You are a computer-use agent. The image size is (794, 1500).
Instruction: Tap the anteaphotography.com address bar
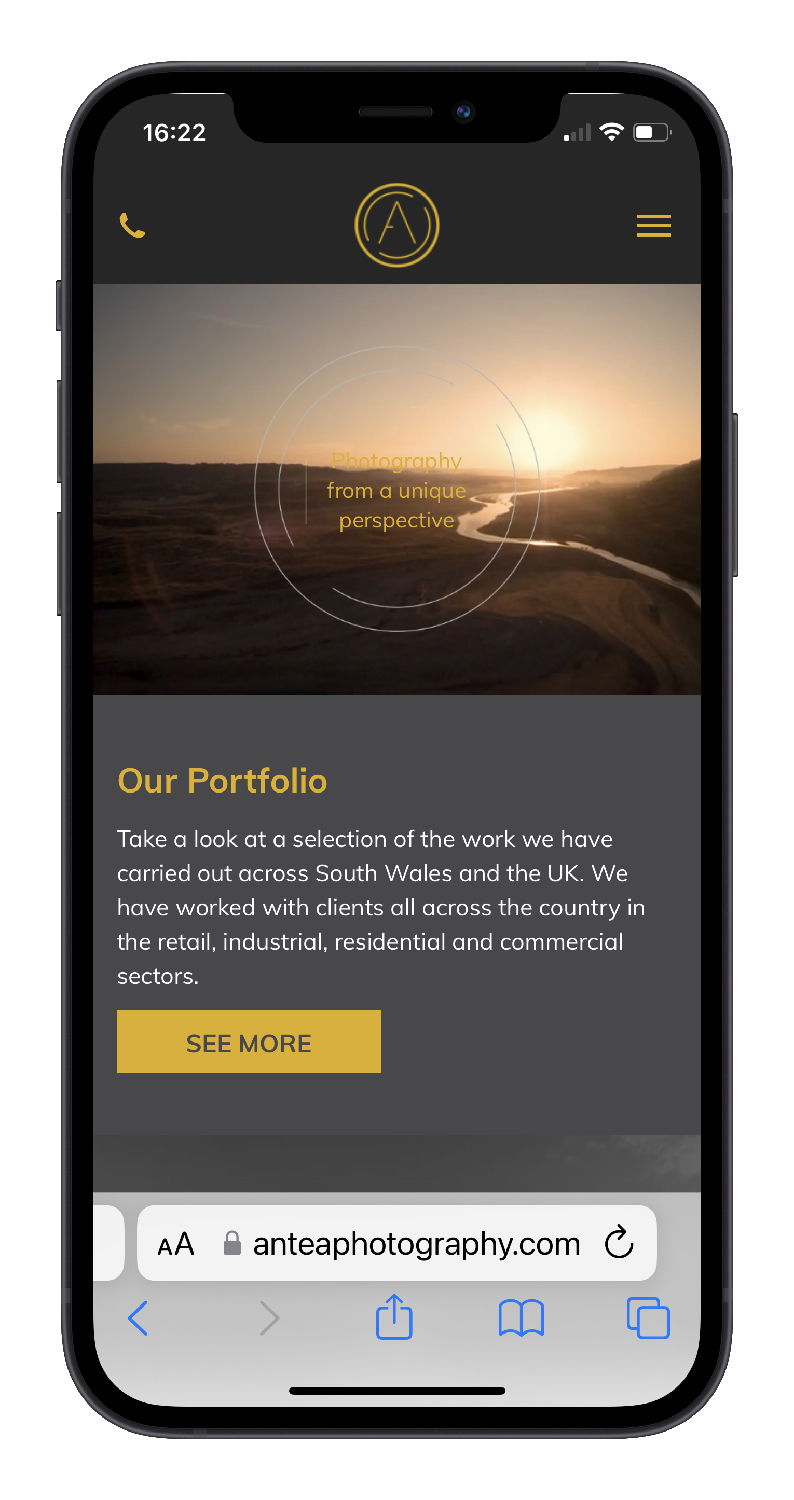pos(396,1243)
